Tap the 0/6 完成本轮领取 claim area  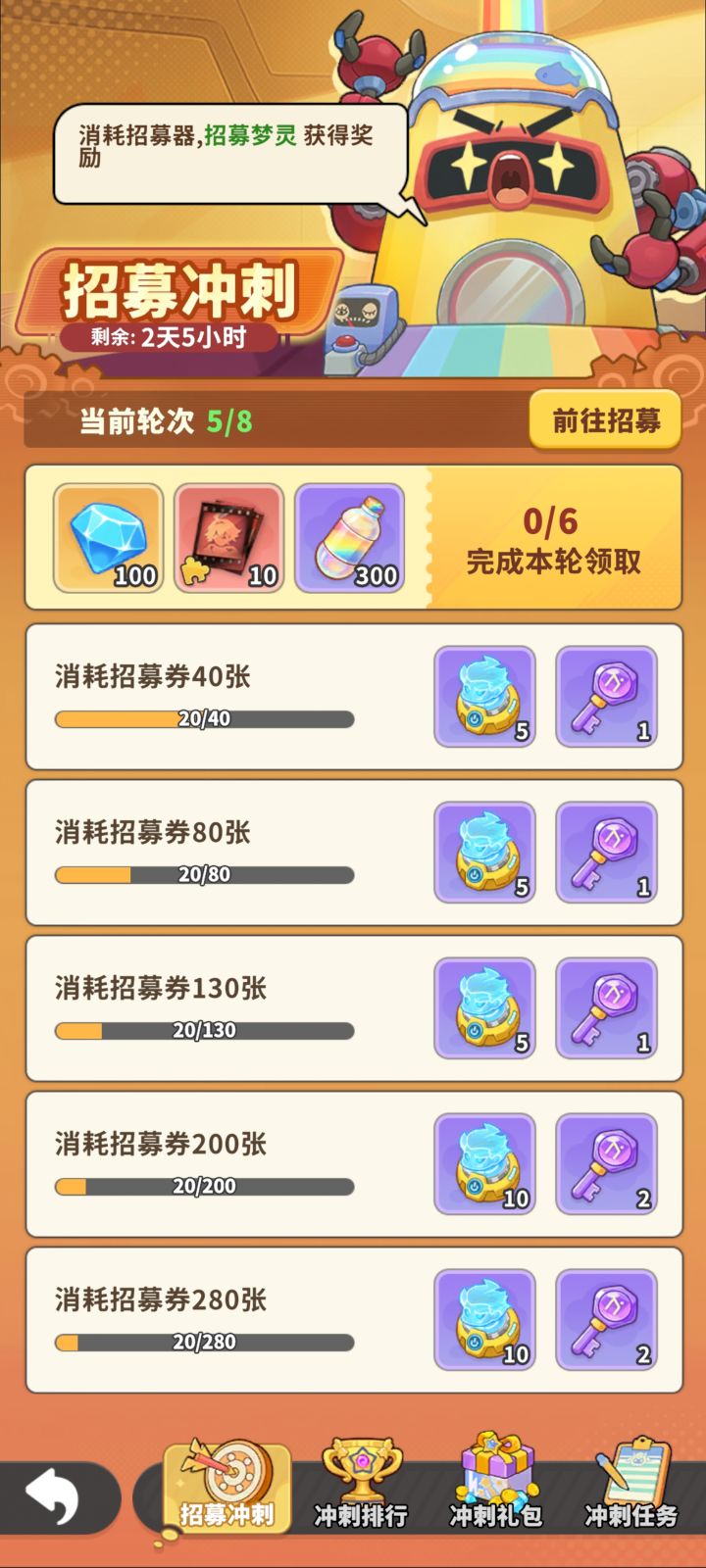point(552,537)
